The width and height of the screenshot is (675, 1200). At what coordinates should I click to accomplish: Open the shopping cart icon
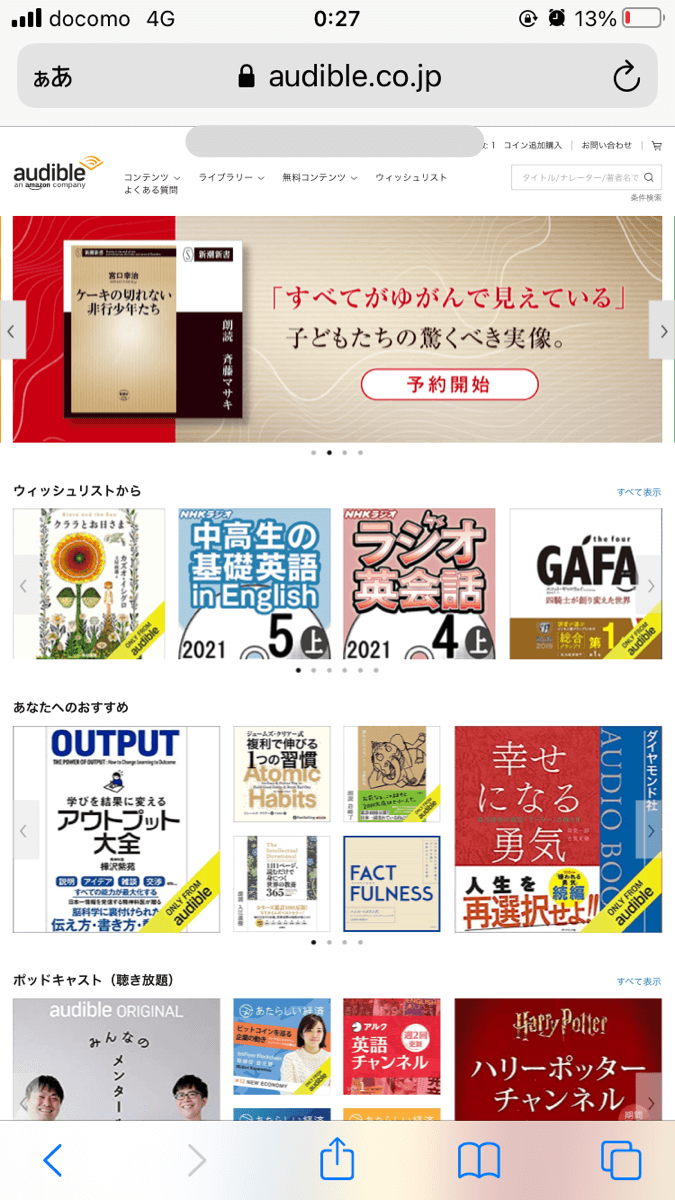click(x=656, y=146)
